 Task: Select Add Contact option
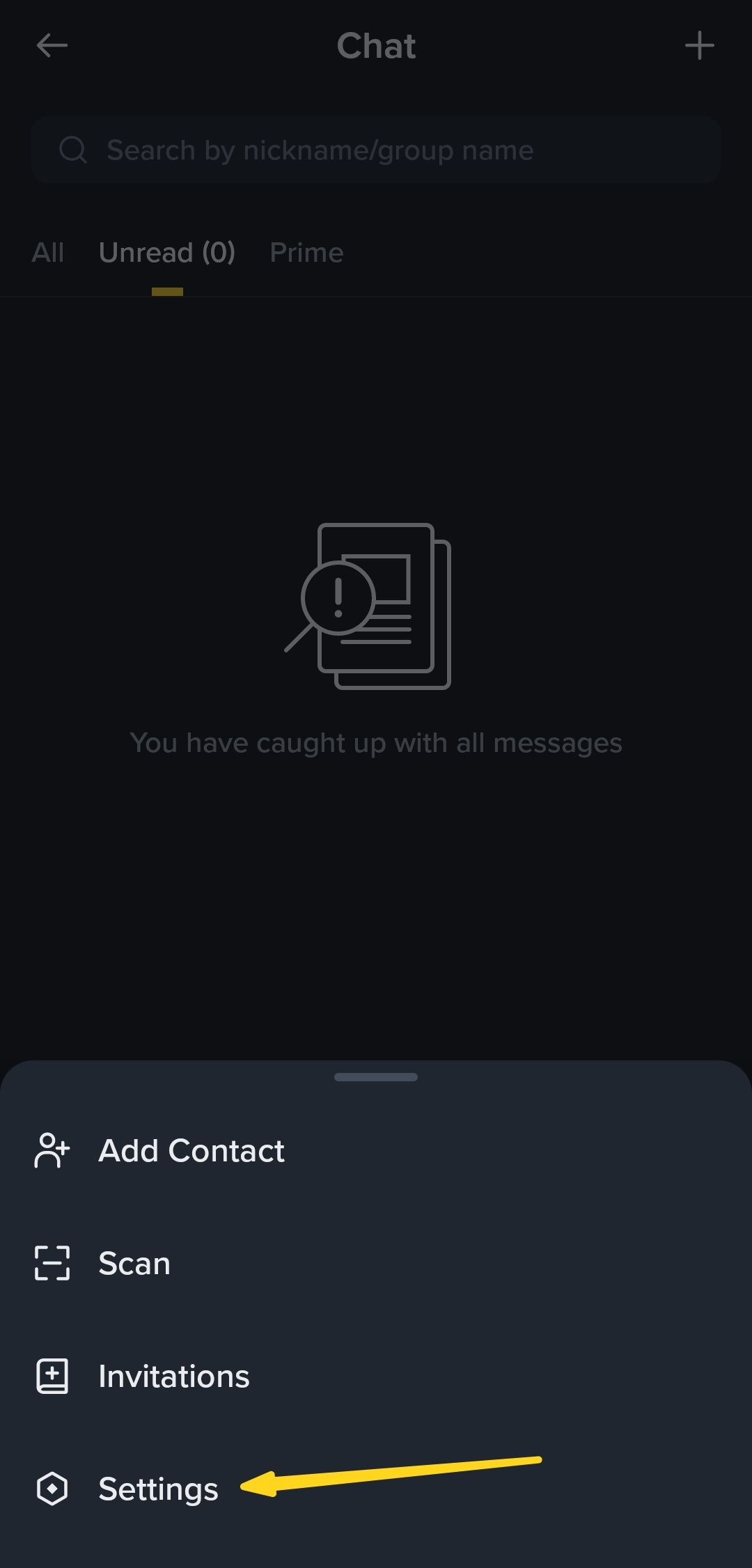coord(191,1150)
